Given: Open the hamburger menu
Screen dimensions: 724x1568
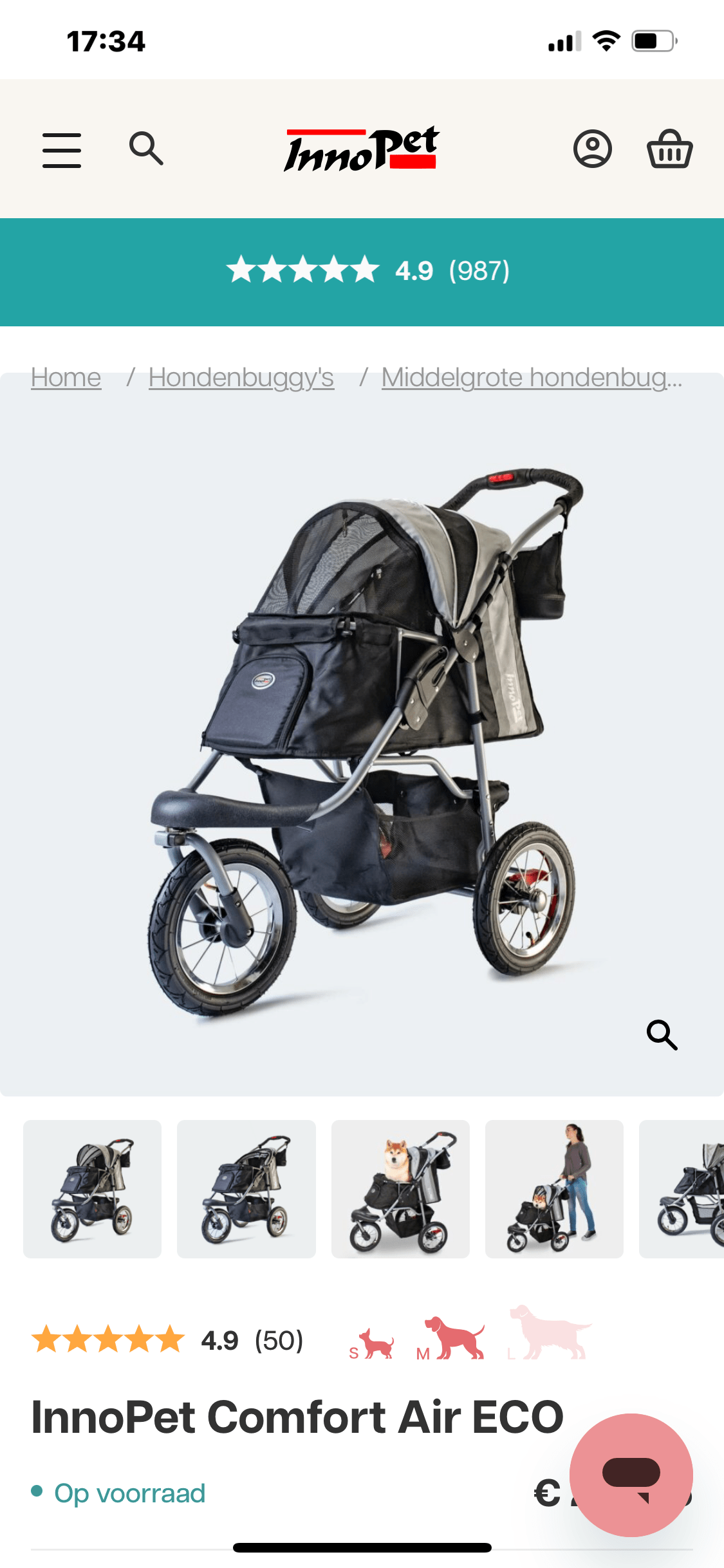Looking at the screenshot, I should point(62,151).
